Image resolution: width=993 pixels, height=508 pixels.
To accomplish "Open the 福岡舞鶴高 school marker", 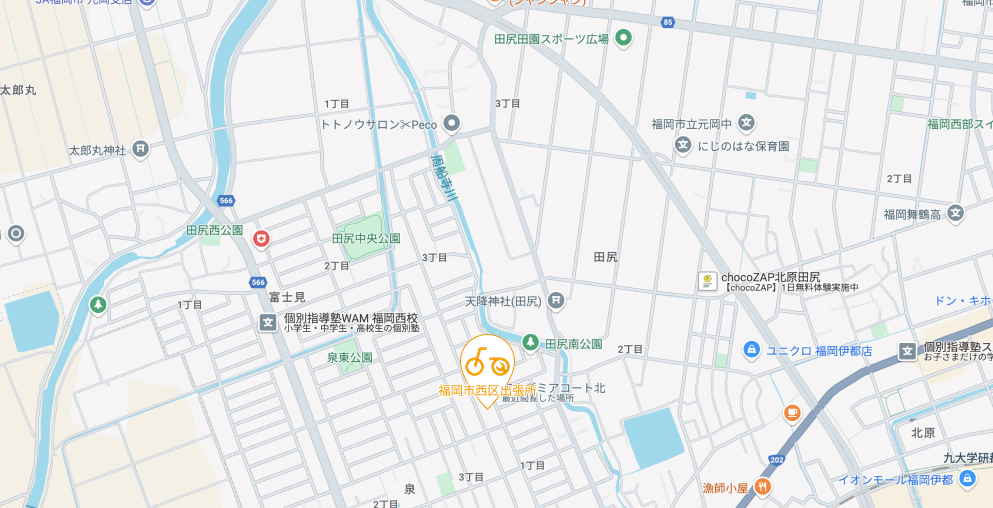I will (956, 213).
